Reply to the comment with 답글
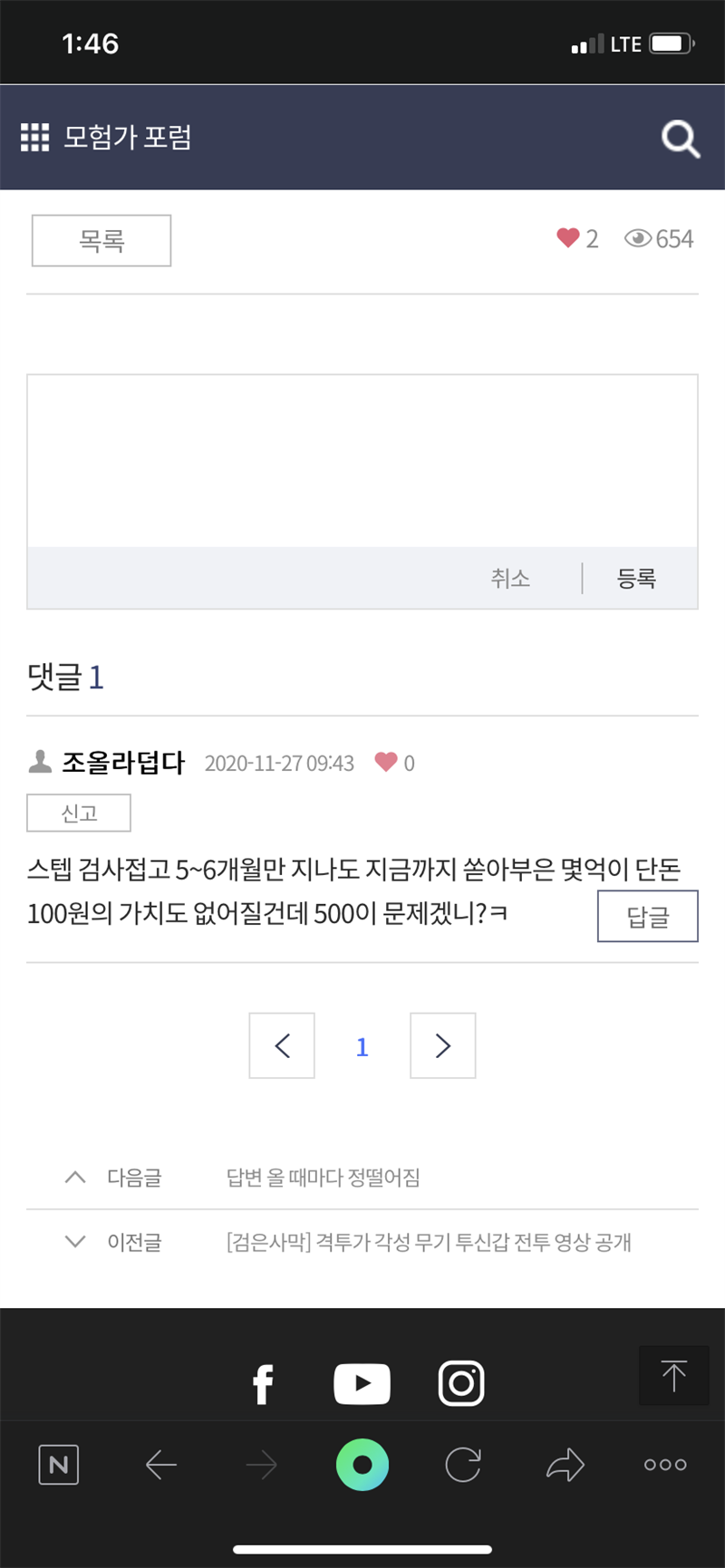Viewport: 725px width, 1568px height. tap(648, 916)
